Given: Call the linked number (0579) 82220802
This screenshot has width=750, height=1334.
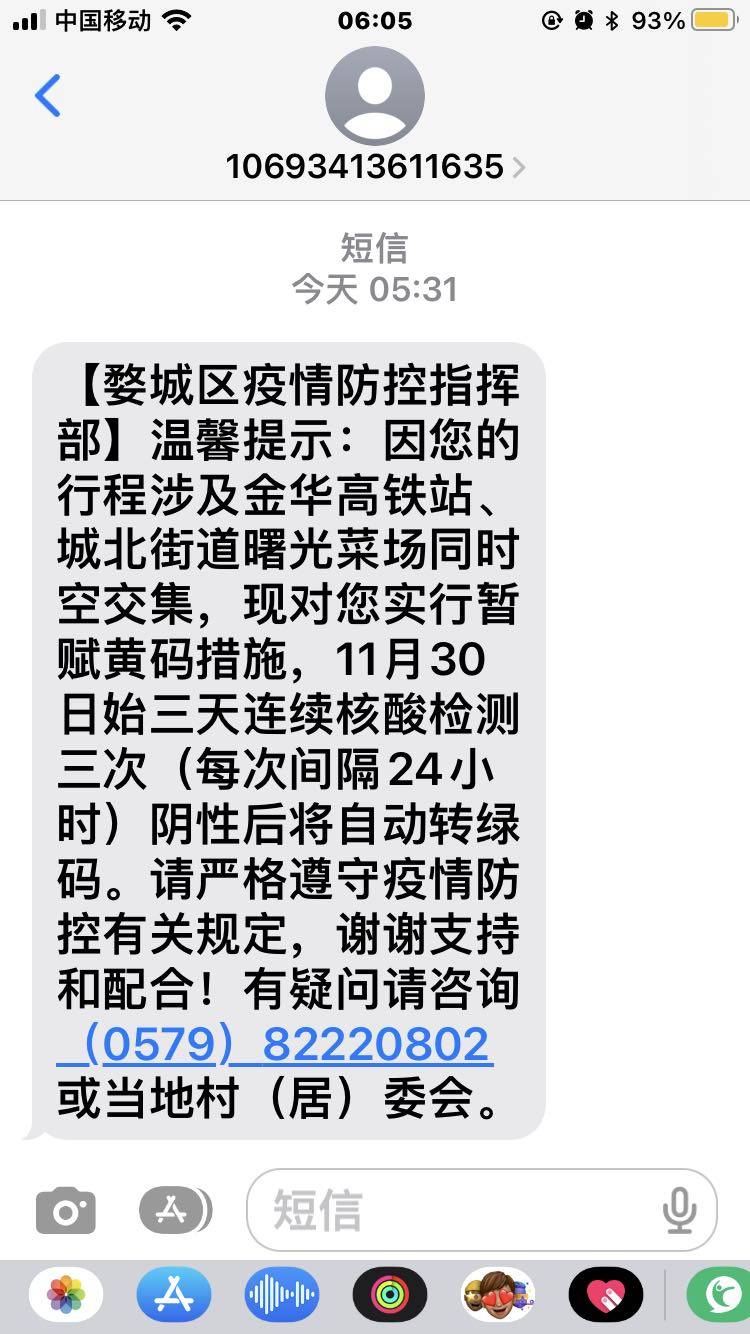Looking at the screenshot, I should point(275,1044).
